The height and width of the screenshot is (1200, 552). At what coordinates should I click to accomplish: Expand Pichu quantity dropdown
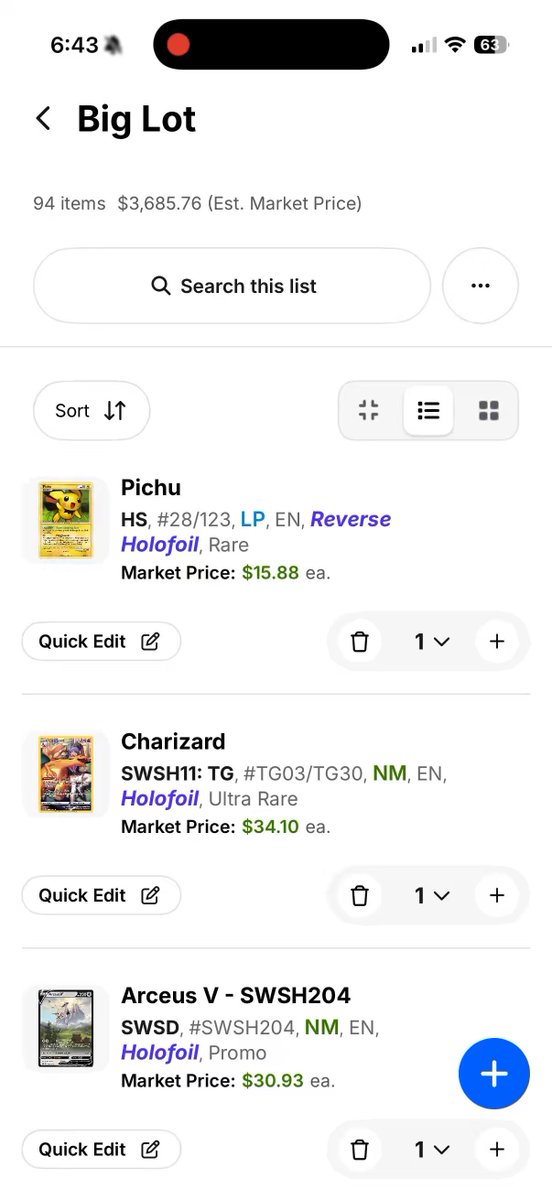point(432,642)
